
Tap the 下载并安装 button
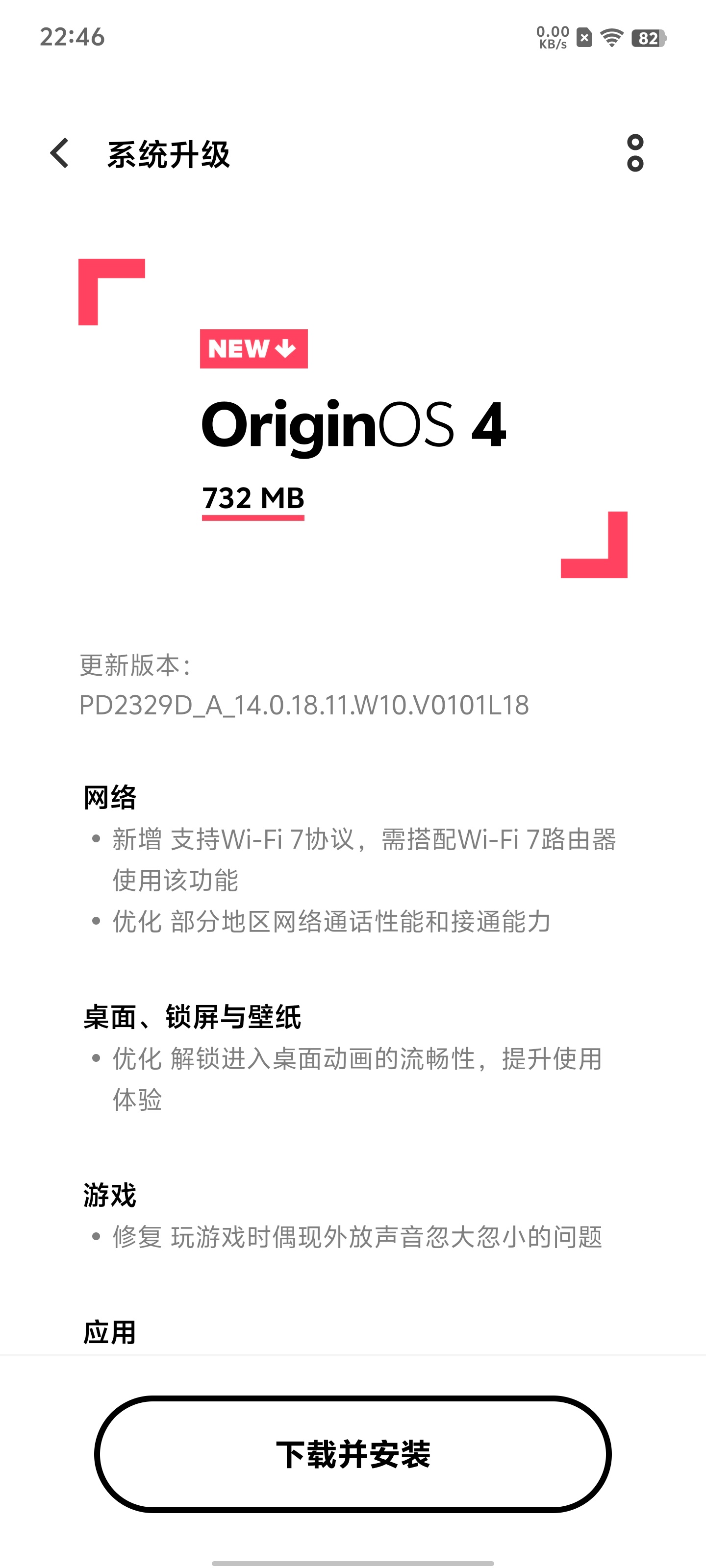point(353,1455)
